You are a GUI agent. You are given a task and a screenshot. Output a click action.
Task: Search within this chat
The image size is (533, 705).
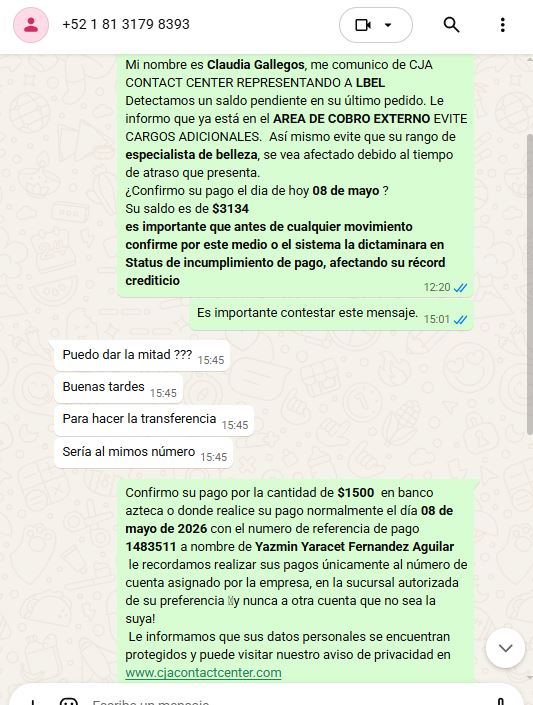point(451,25)
